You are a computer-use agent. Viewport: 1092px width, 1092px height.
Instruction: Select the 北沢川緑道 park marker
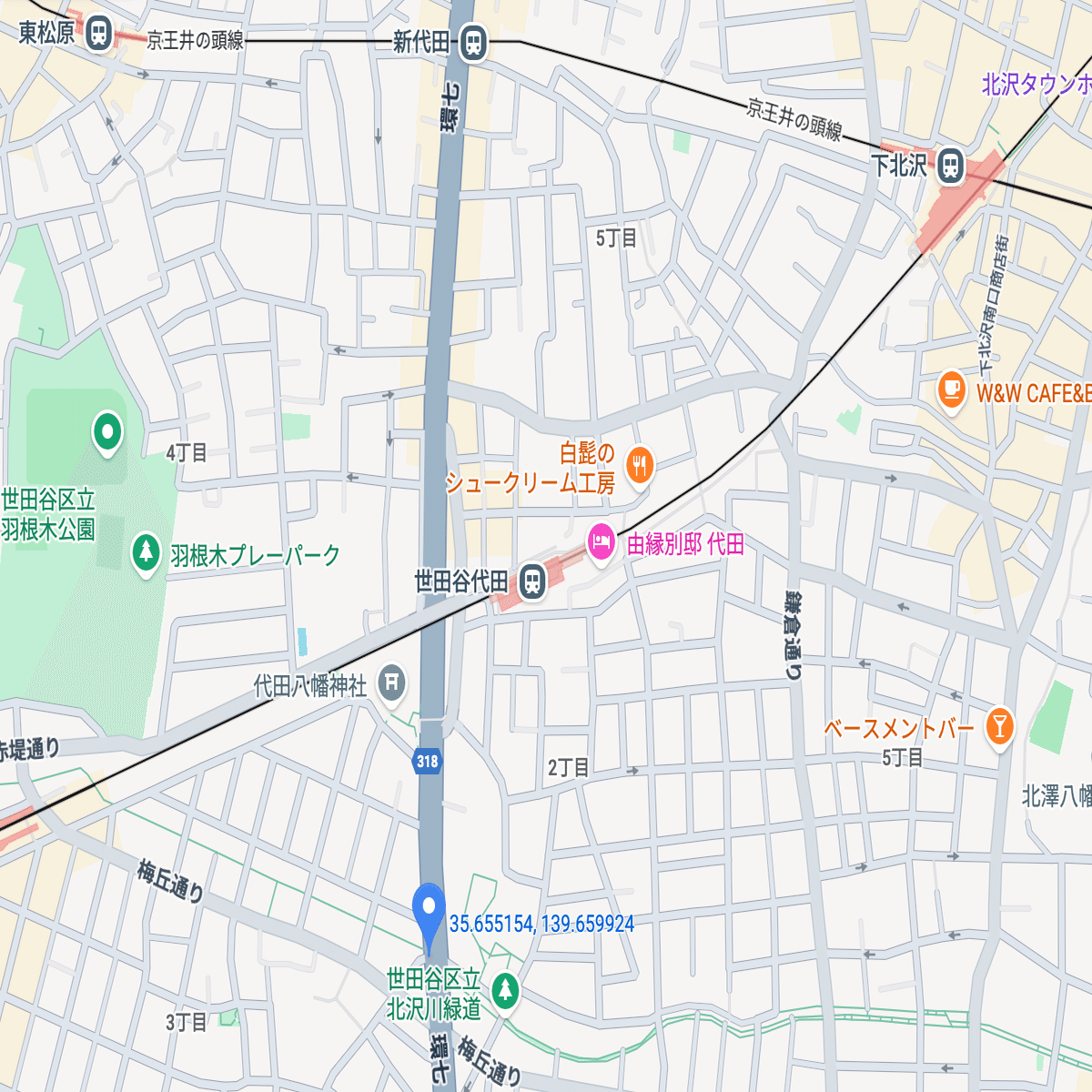click(505, 990)
